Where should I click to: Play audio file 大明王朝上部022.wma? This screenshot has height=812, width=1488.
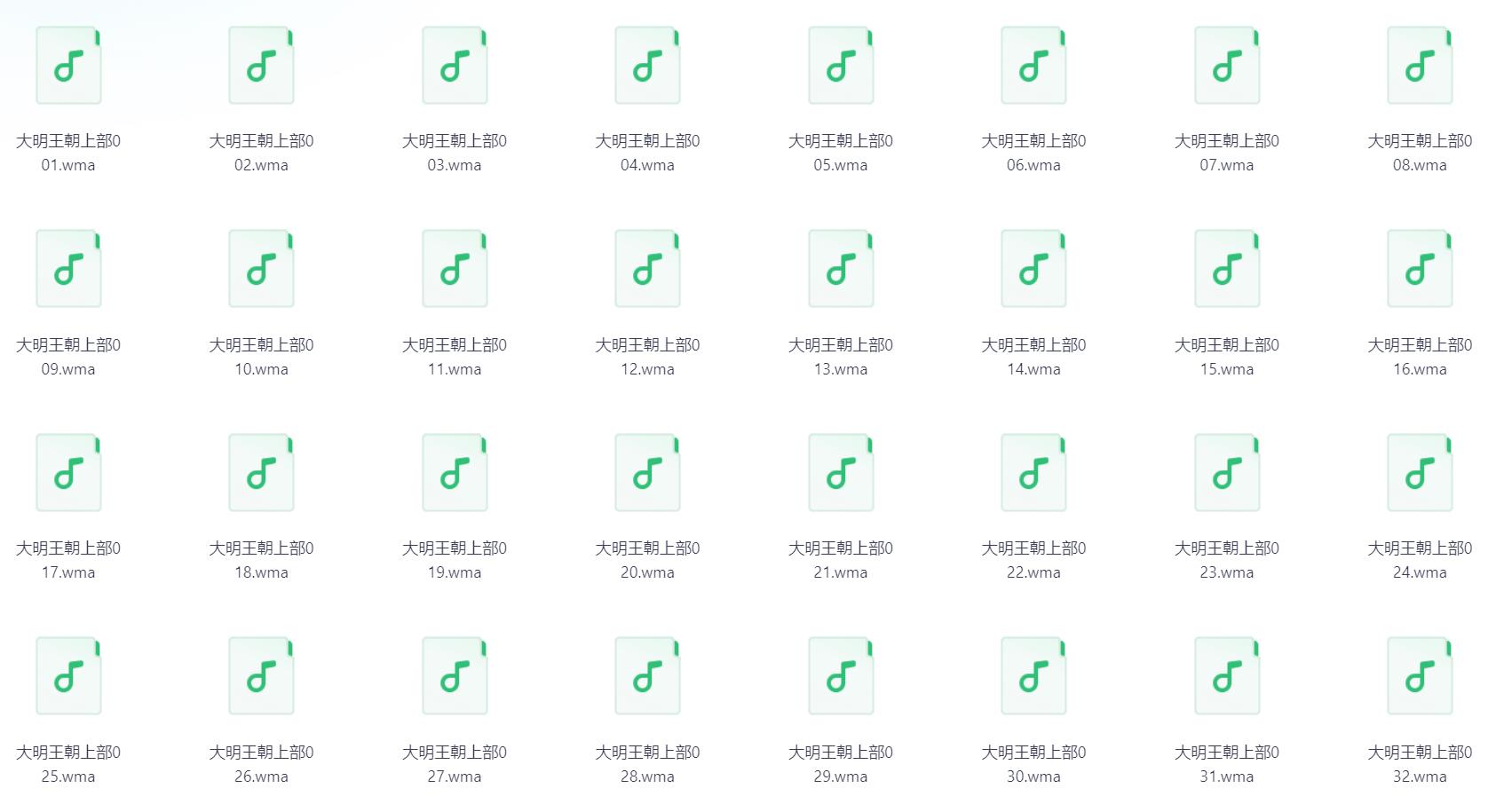[1033, 474]
